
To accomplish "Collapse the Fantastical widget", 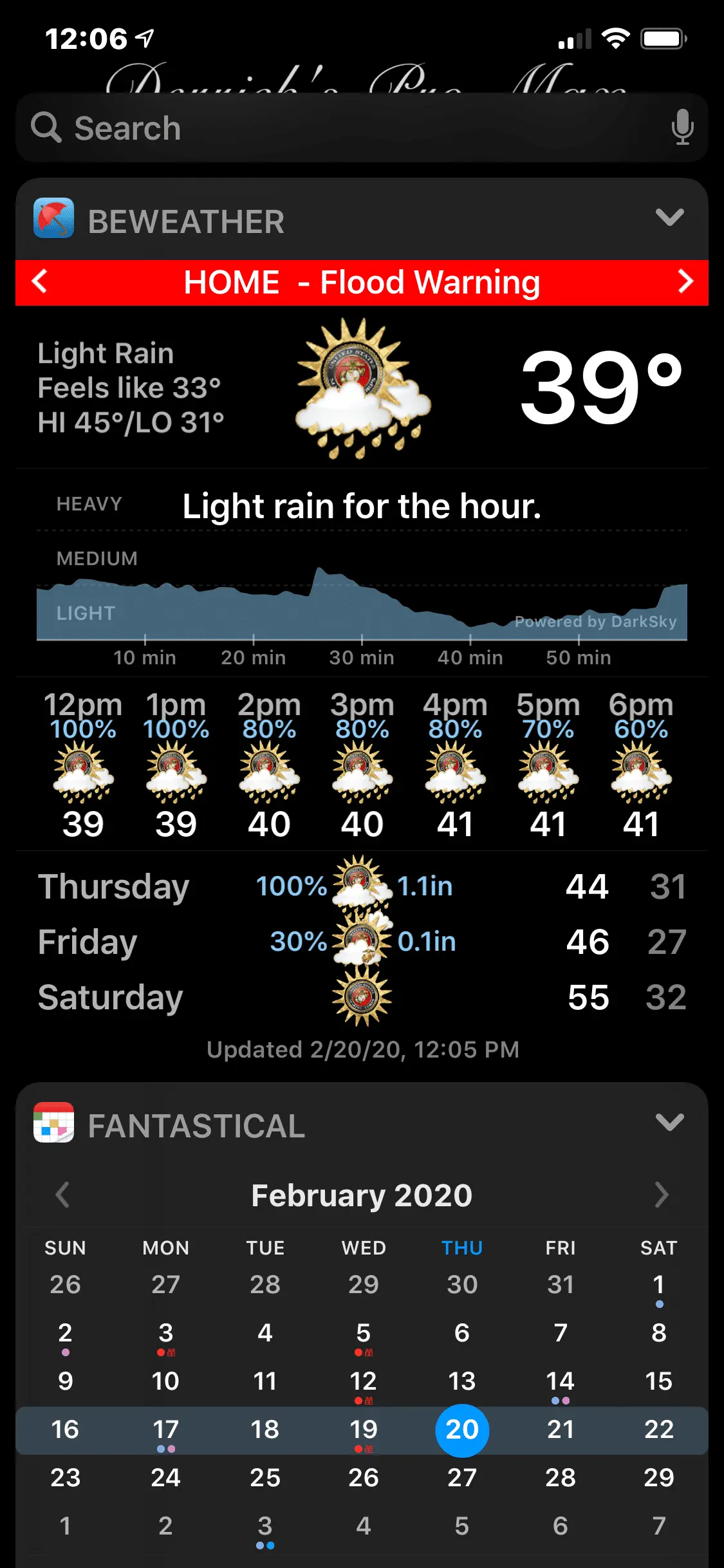I will point(669,1122).
